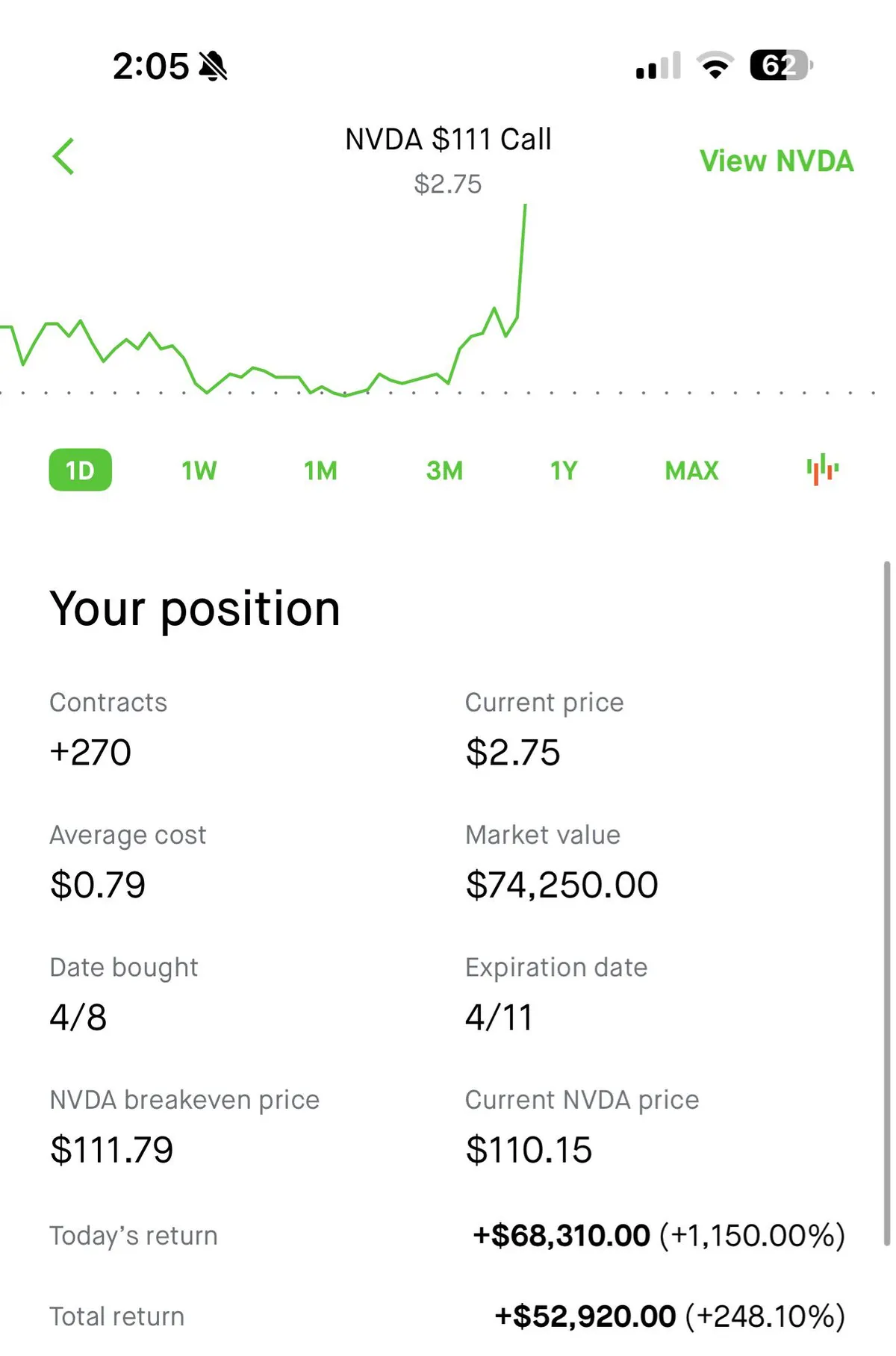Screen dimensions: 896x1356
Task: Select the 1M chart range
Action: click(320, 470)
